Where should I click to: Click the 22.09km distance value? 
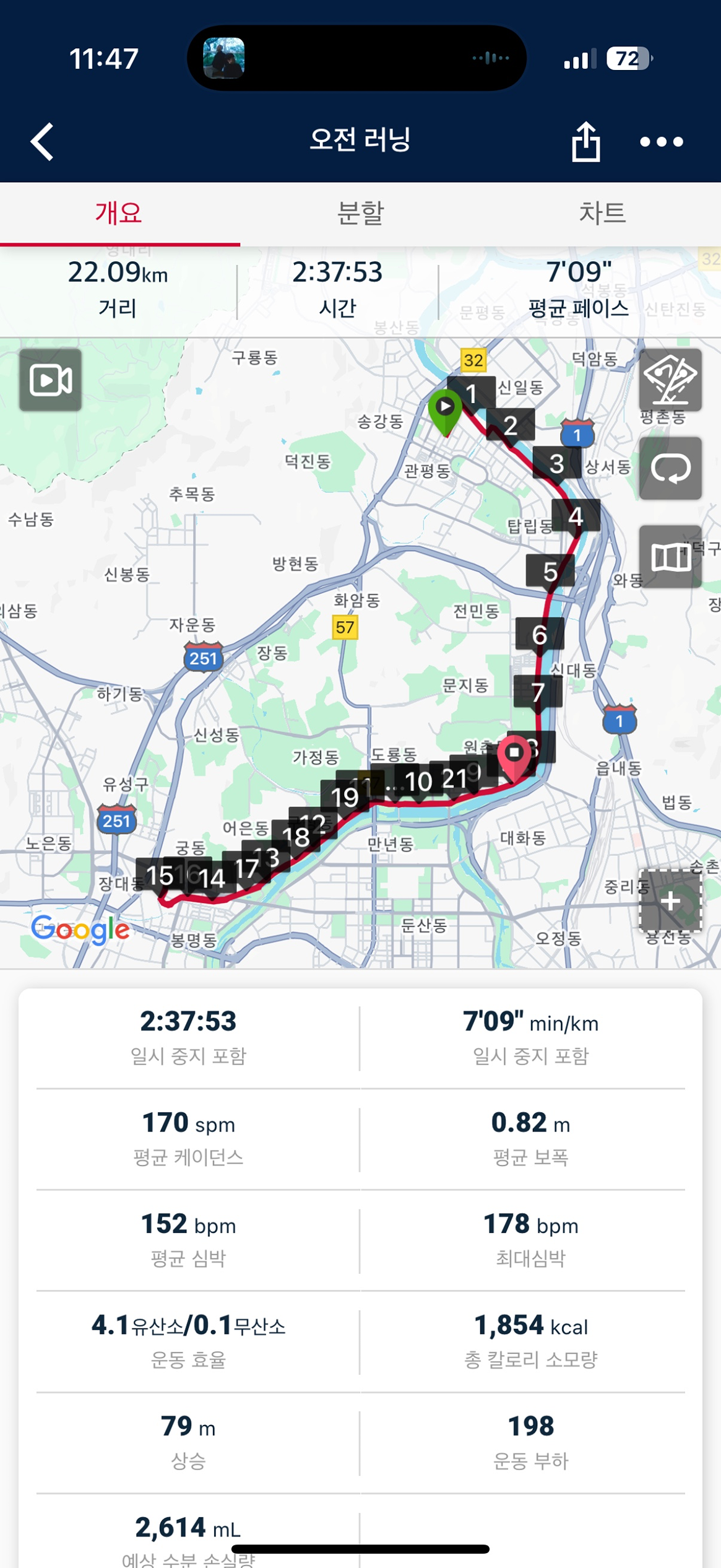pyautogui.click(x=118, y=274)
